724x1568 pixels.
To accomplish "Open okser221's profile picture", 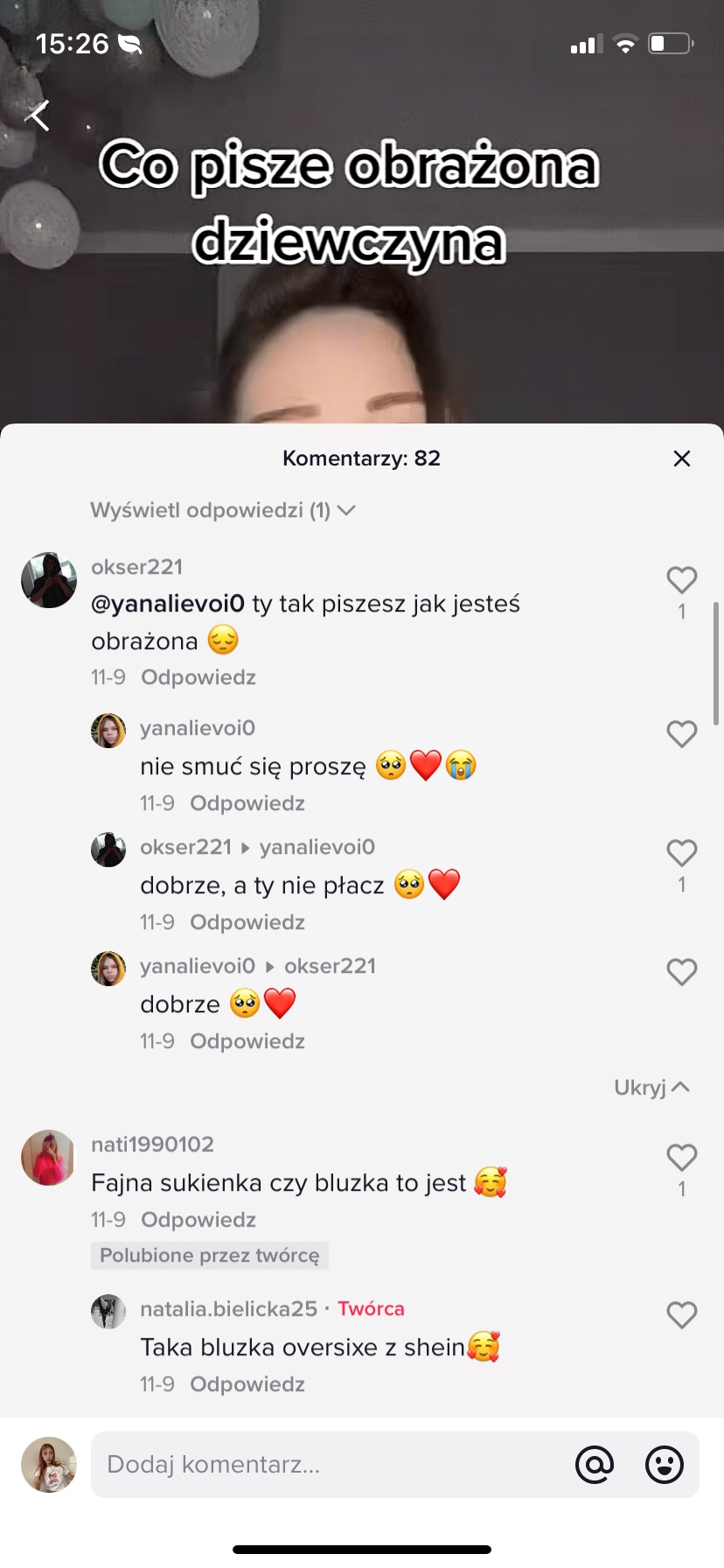I will [49, 580].
